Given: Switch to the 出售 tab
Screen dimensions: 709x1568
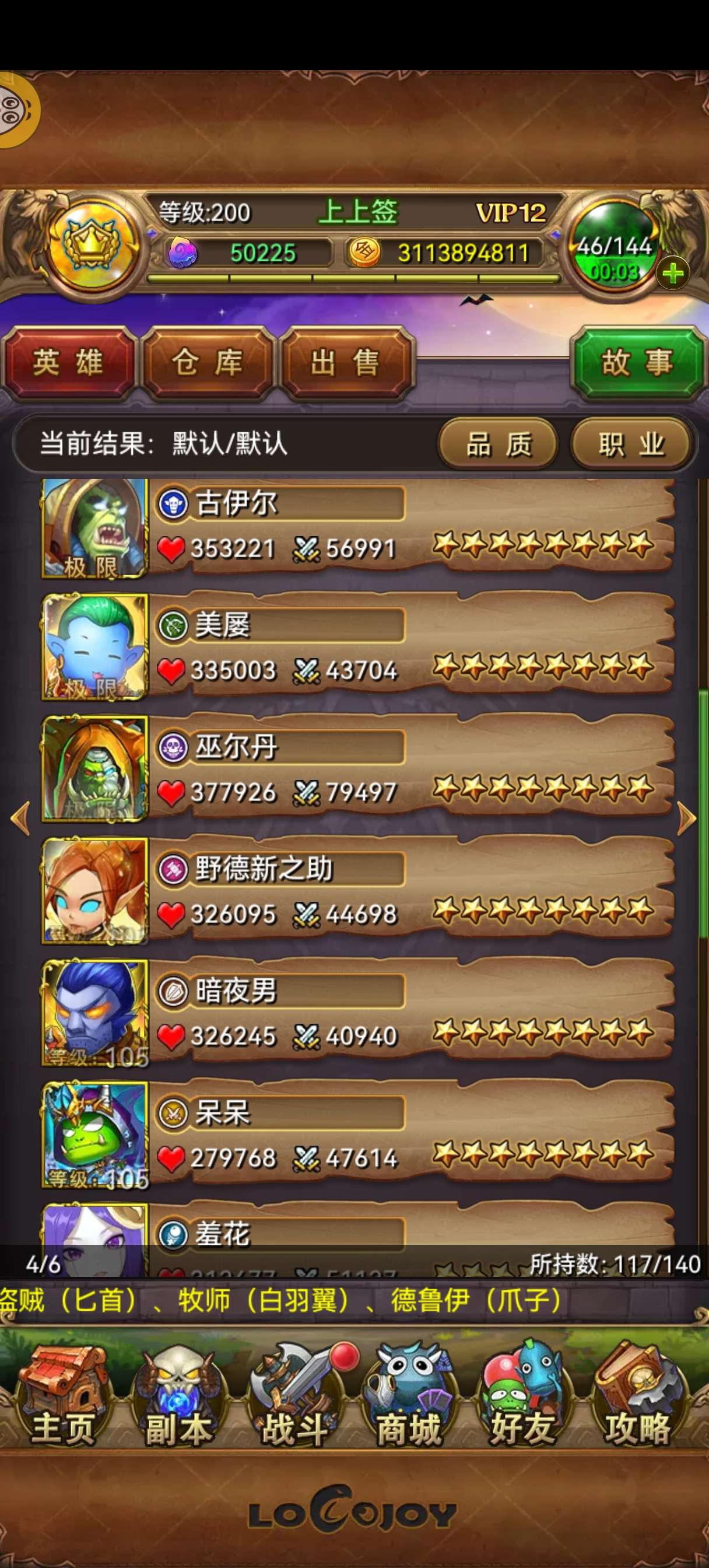Looking at the screenshot, I should click(x=346, y=363).
